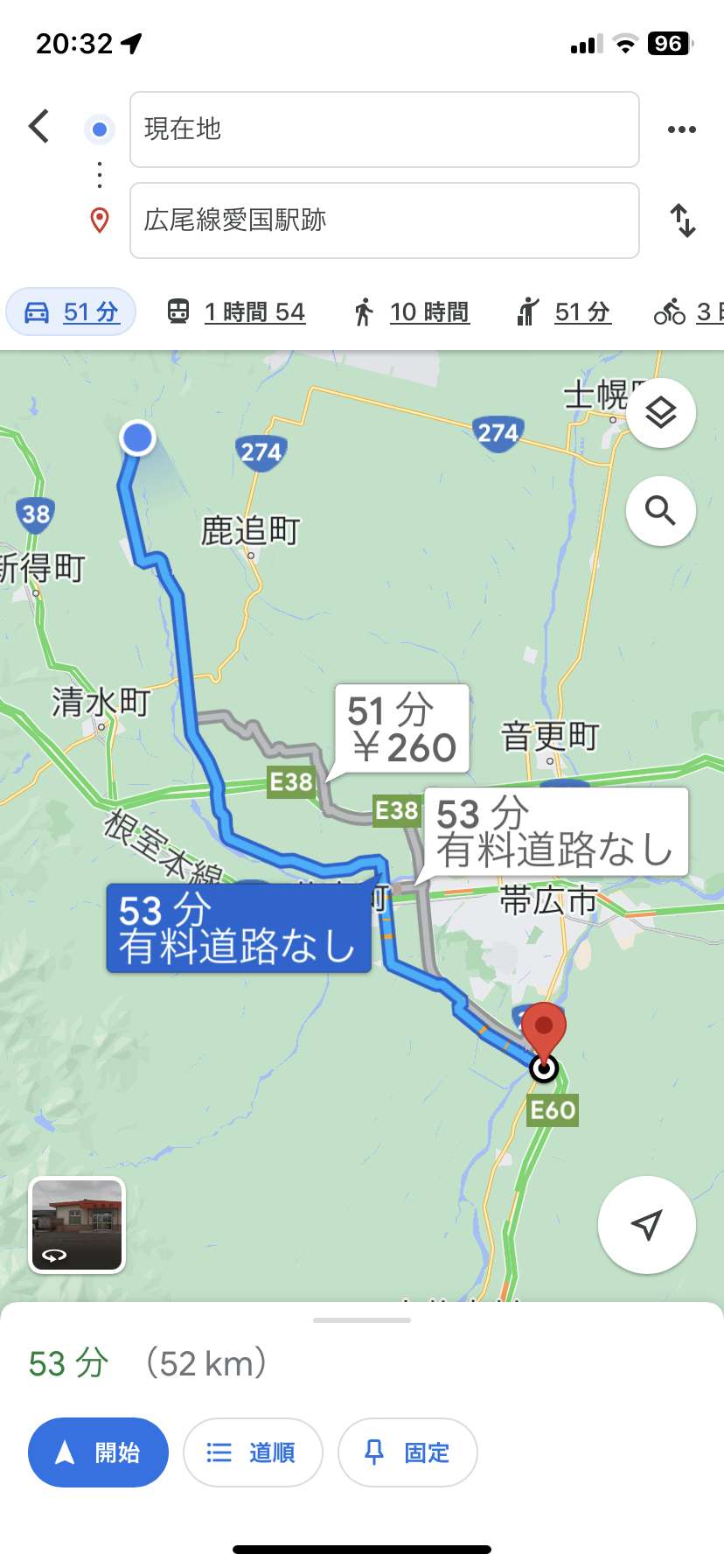This screenshot has width=724, height=1568.
Task: Pick the white 53 分 有料道路なし alternate route
Action: 556,831
